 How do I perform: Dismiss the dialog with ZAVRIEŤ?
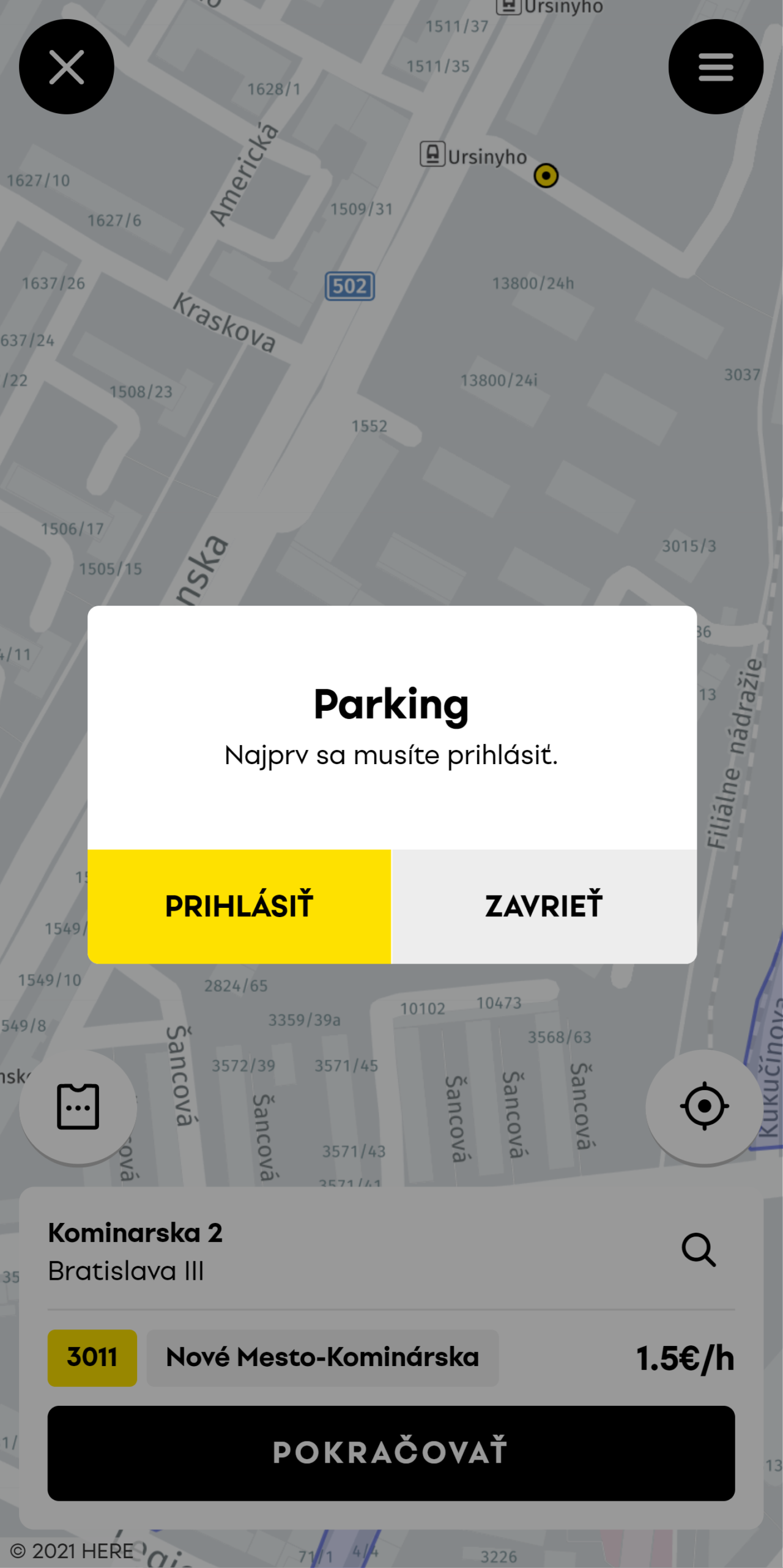click(x=543, y=905)
